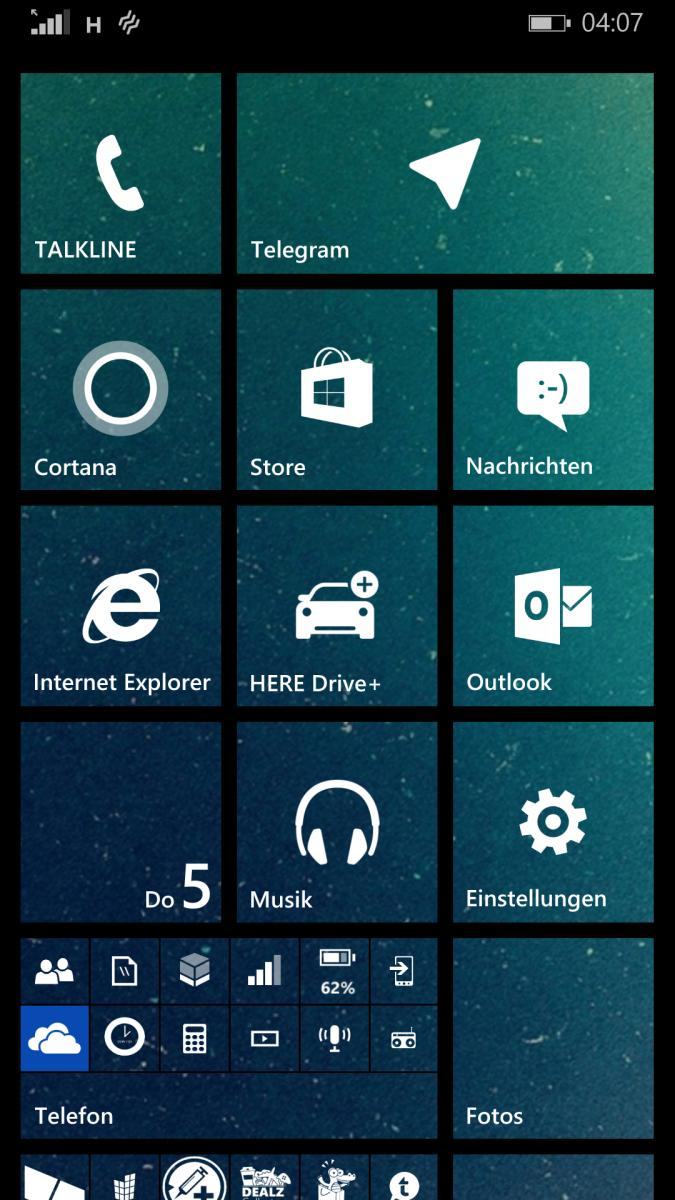Open the calendar tile showing Do 5

pyautogui.click(x=120, y=822)
